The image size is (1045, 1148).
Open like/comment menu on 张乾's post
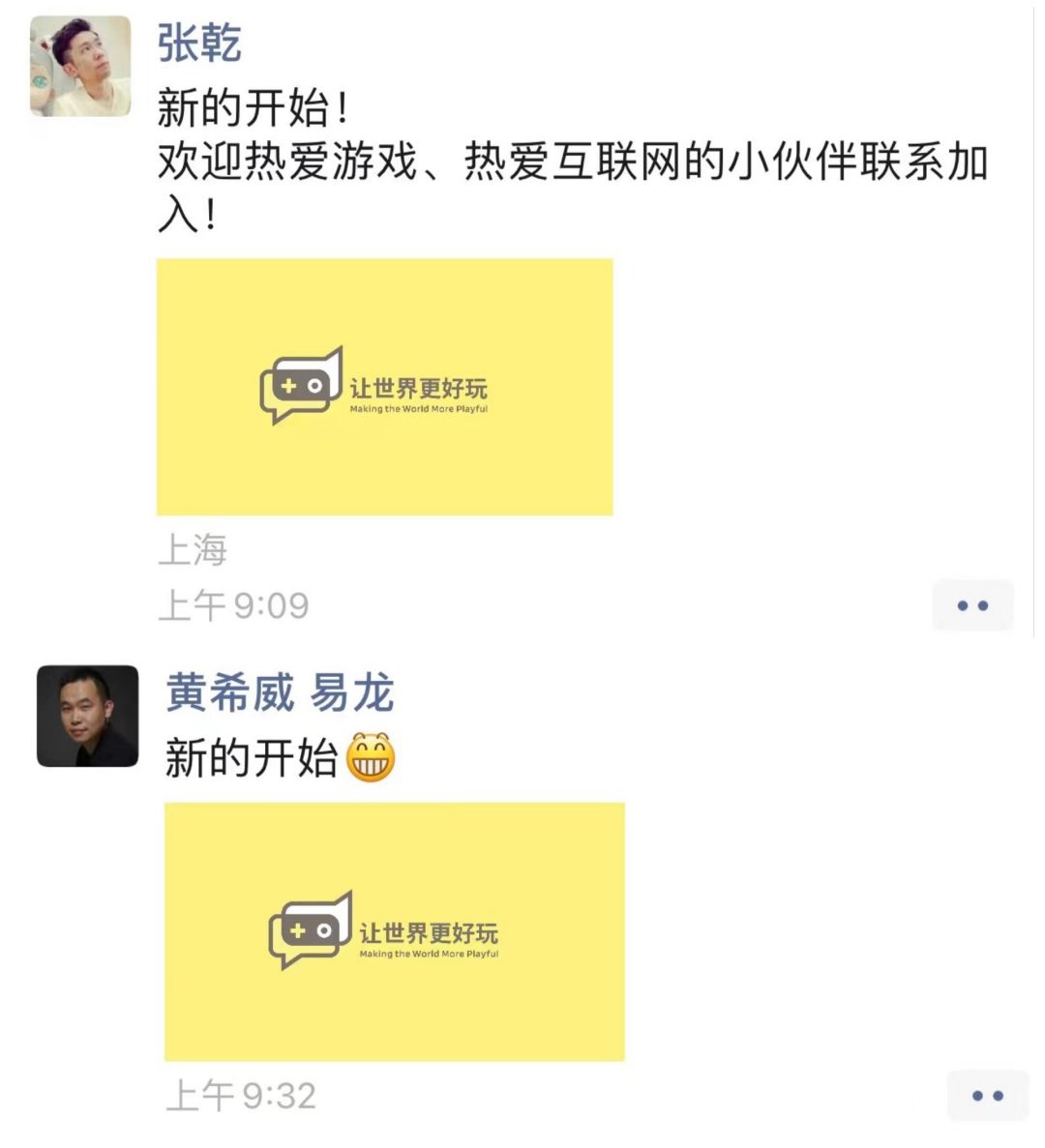[x=972, y=605]
